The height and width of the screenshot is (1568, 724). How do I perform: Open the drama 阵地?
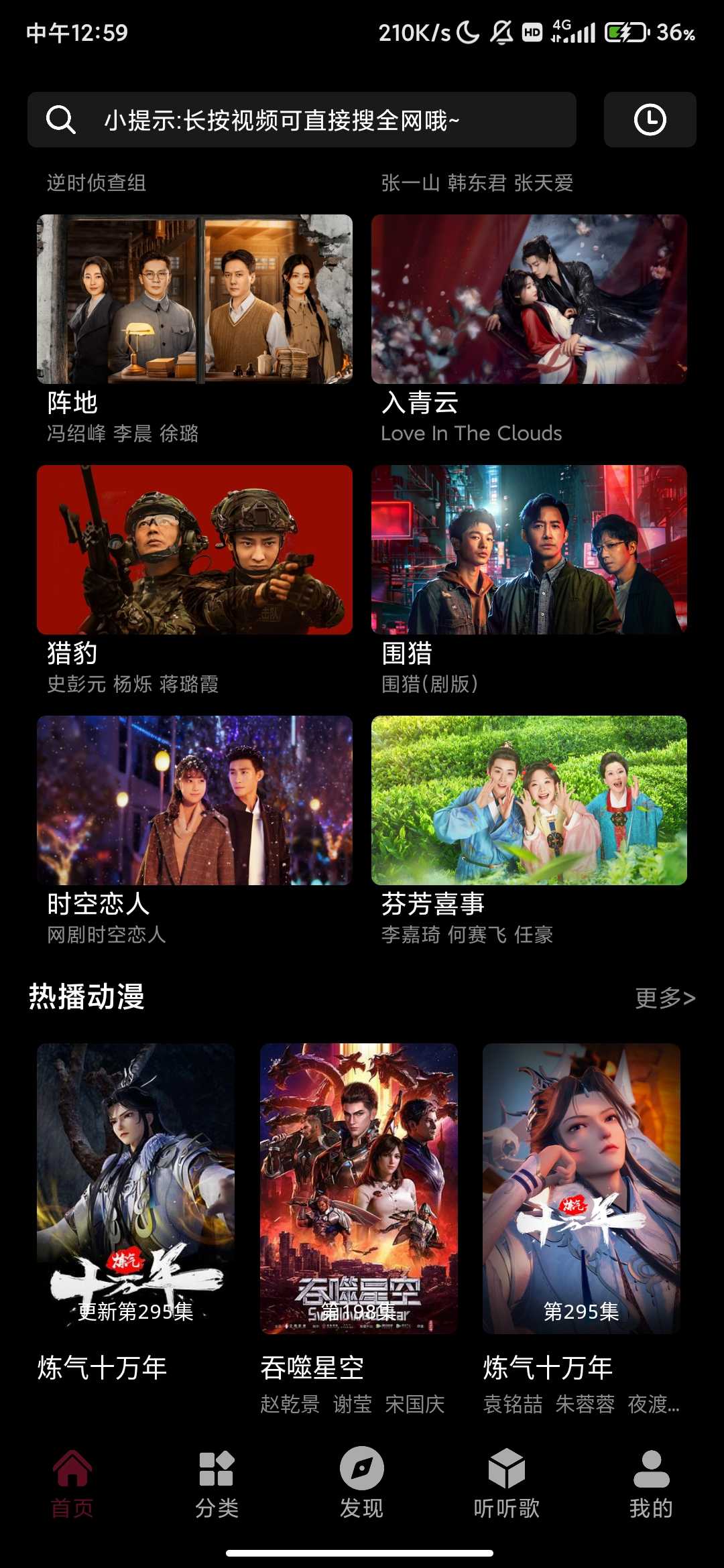coord(194,300)
